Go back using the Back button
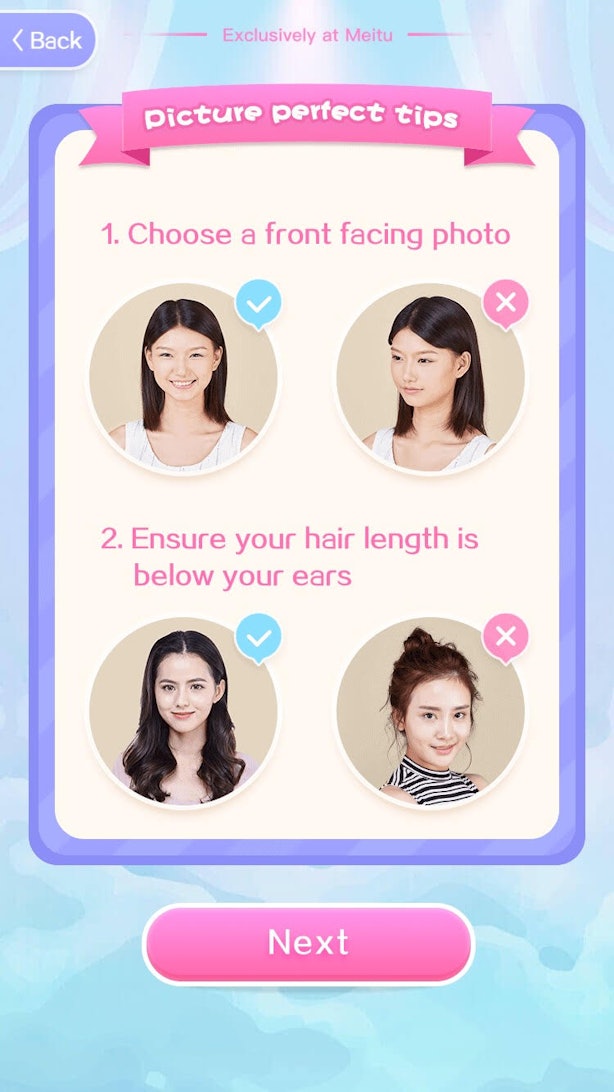The image size is (614, 1092). coord(45,40)
